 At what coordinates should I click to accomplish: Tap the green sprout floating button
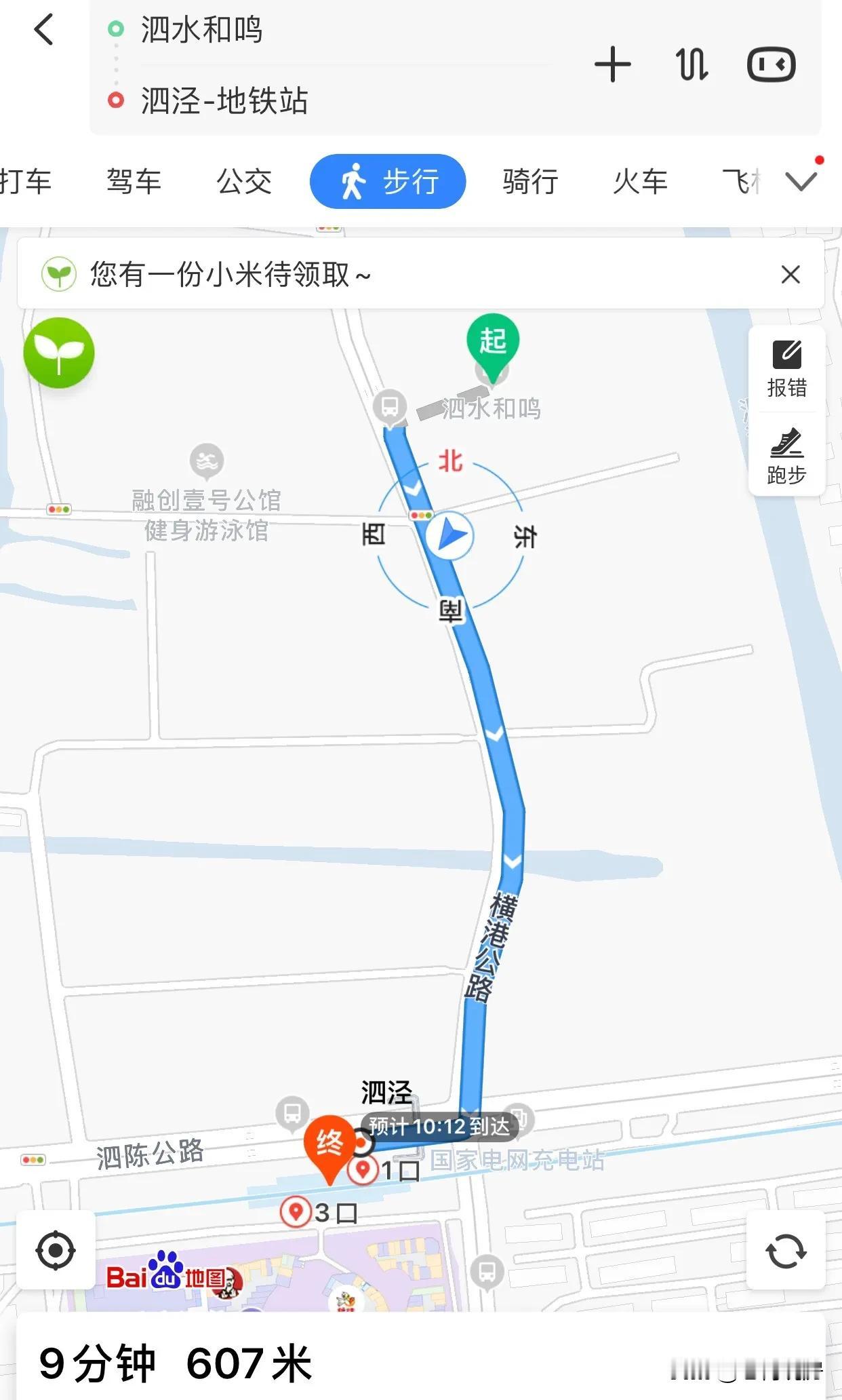59,353
